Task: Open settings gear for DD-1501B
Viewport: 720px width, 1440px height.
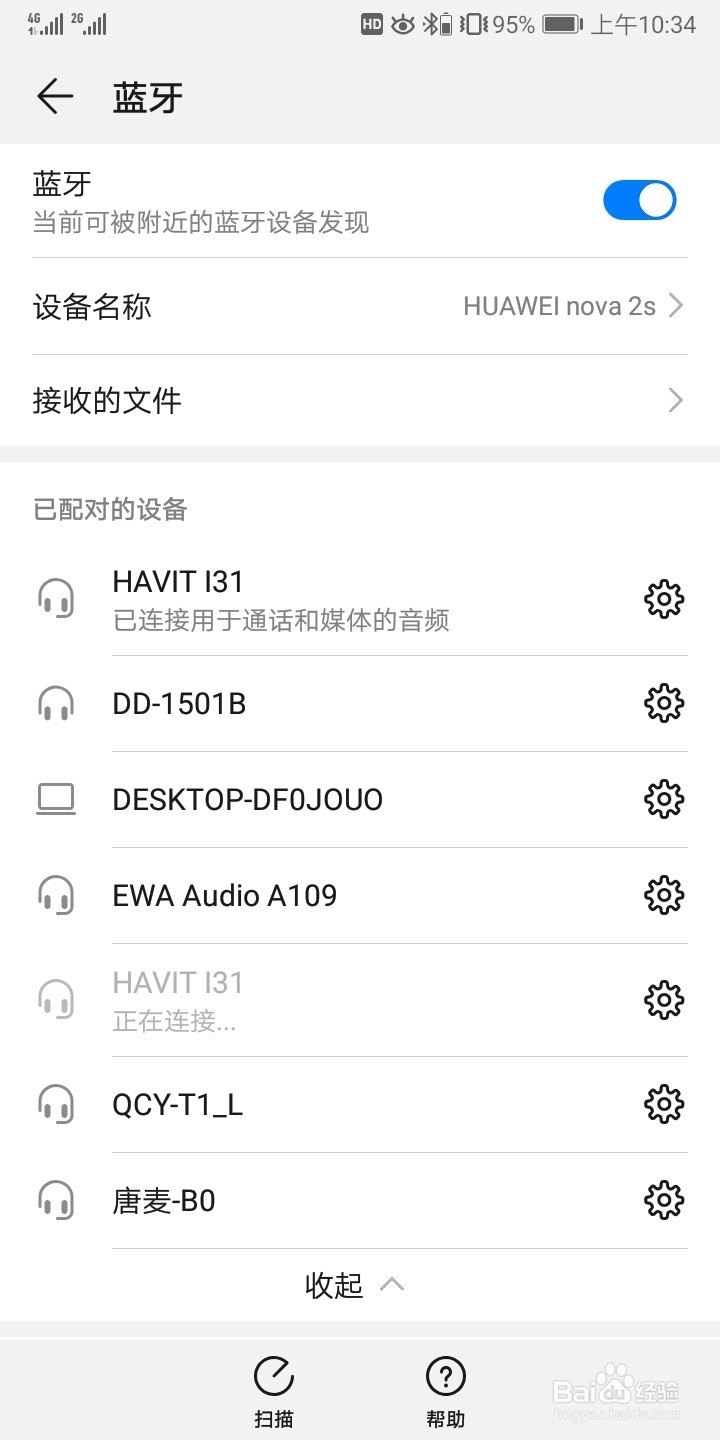Action: [x=663, y=704]
